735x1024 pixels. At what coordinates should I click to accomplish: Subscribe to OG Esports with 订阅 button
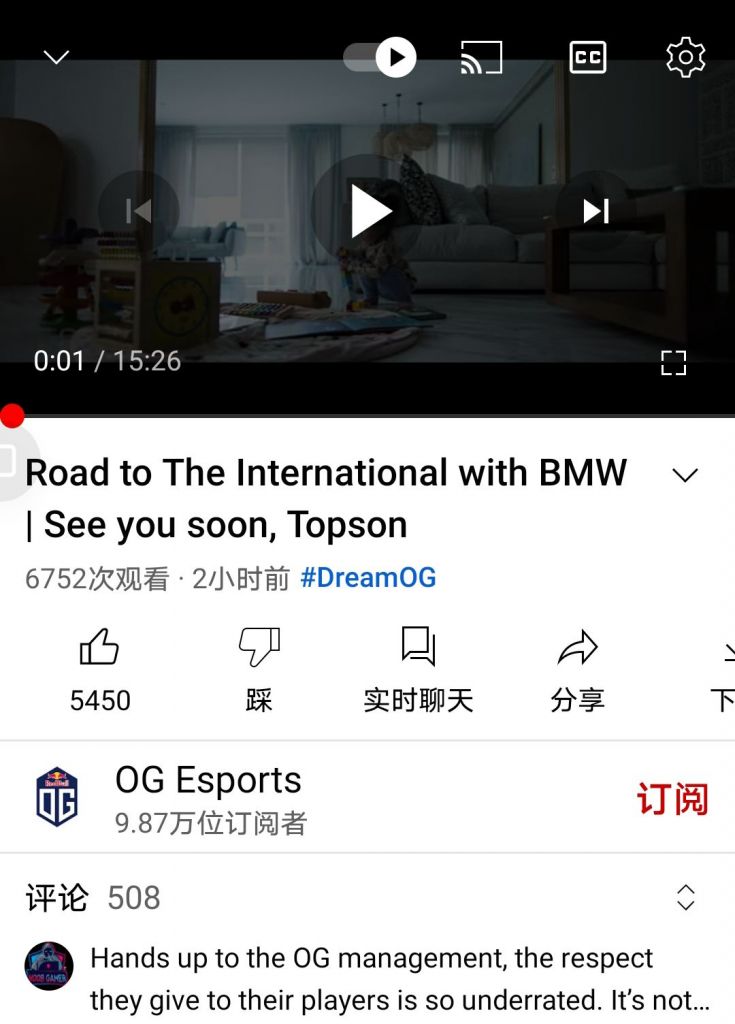click(x=673, y=798)
